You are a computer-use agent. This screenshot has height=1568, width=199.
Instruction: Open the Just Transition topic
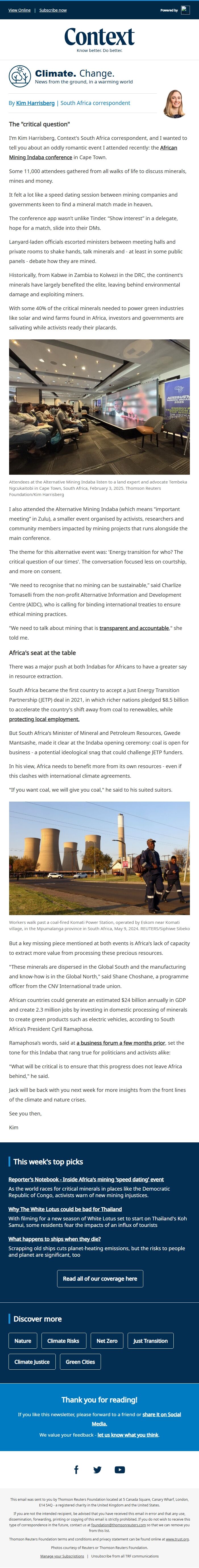150,1341
